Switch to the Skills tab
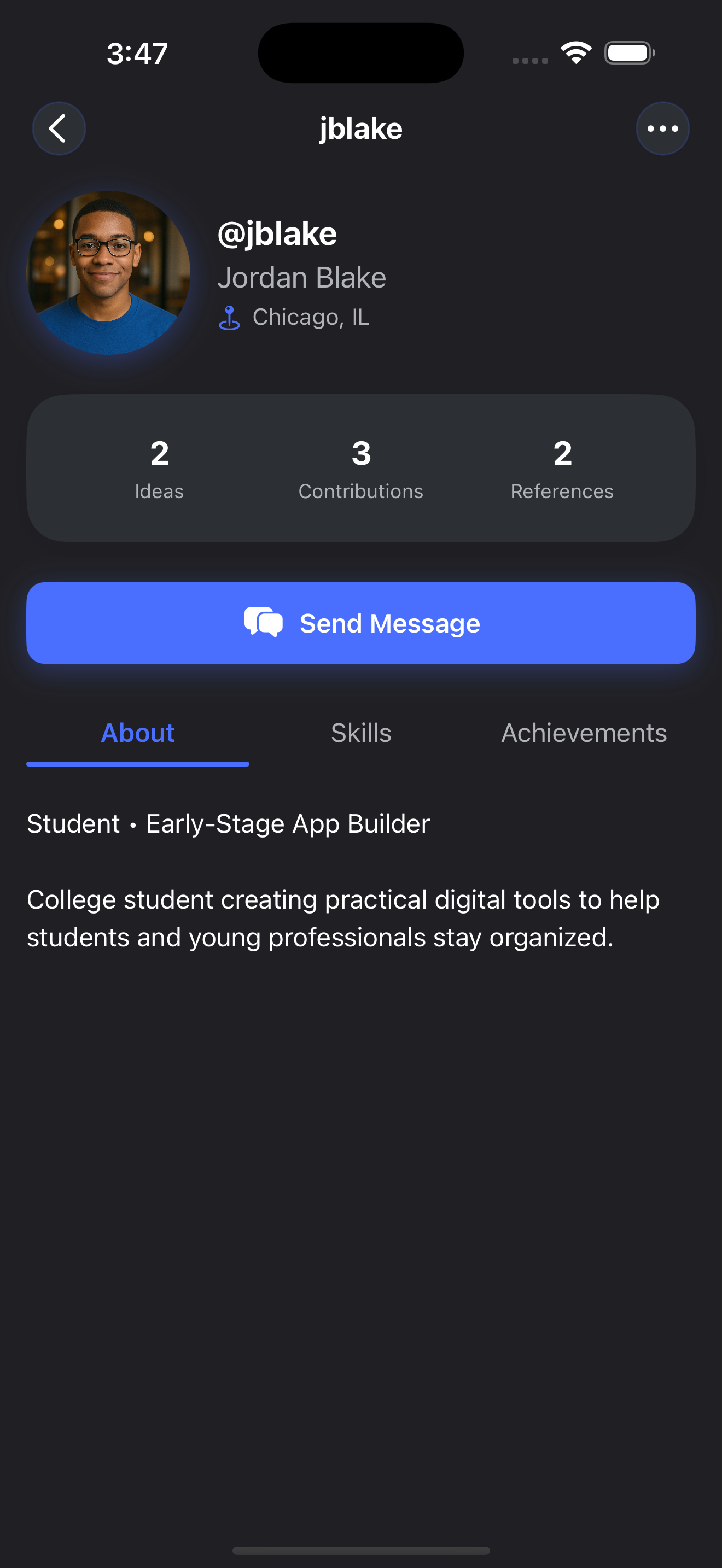The image size is (722, 1568). click(361, 733)
